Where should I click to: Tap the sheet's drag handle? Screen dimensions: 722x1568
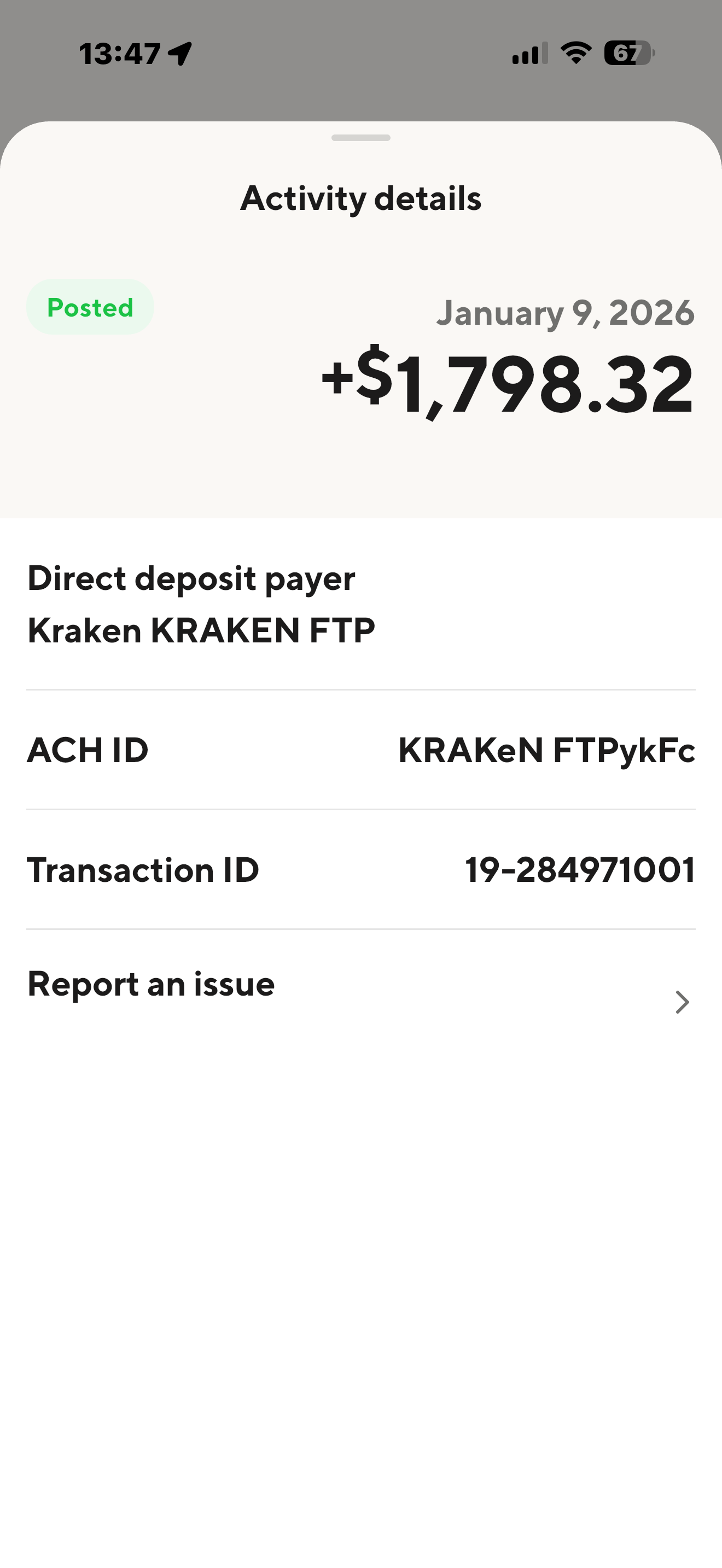pyautogui.click(x=360, y=138)
